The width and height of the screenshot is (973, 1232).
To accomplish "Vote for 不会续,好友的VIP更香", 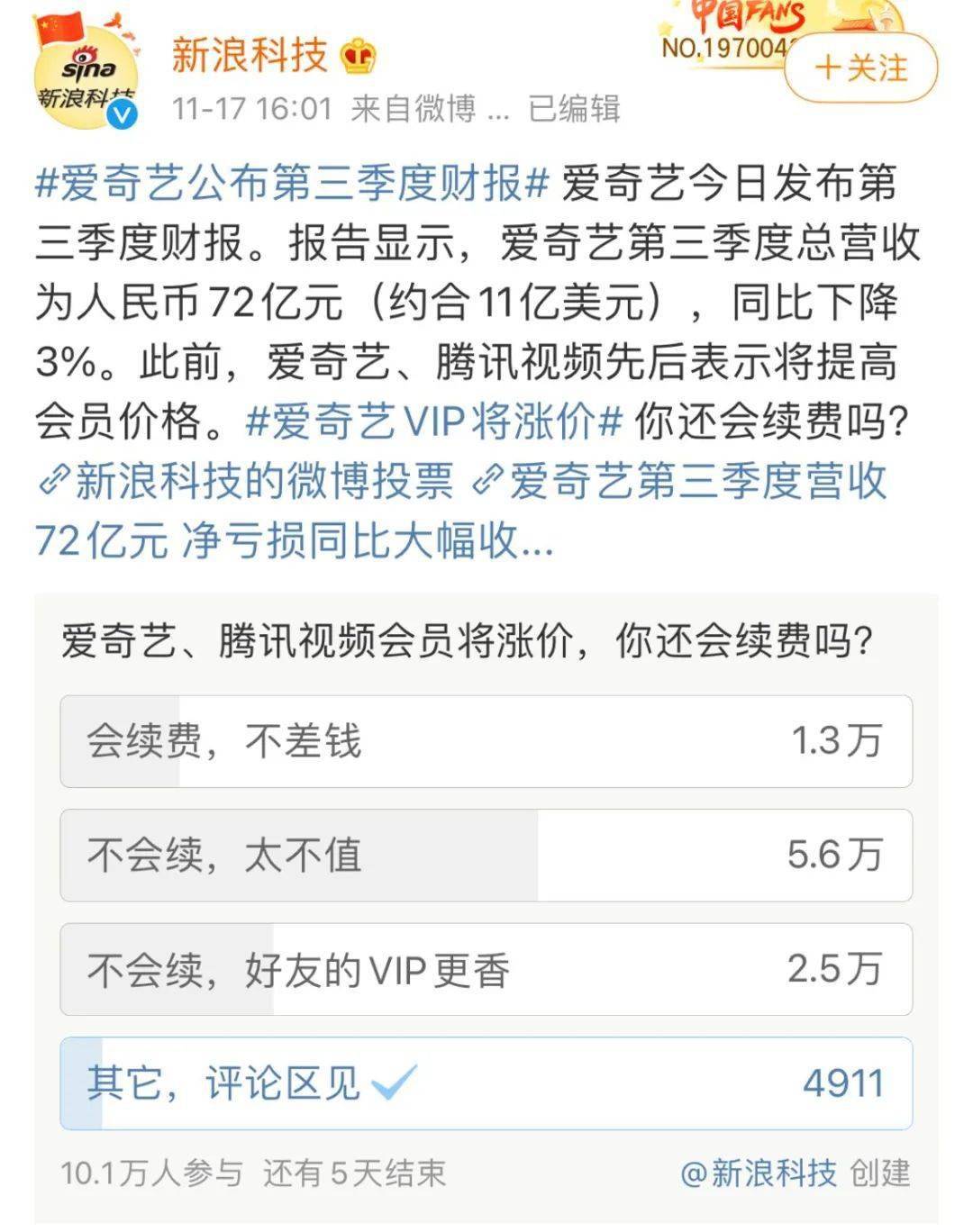I will (x=486, y=970).
